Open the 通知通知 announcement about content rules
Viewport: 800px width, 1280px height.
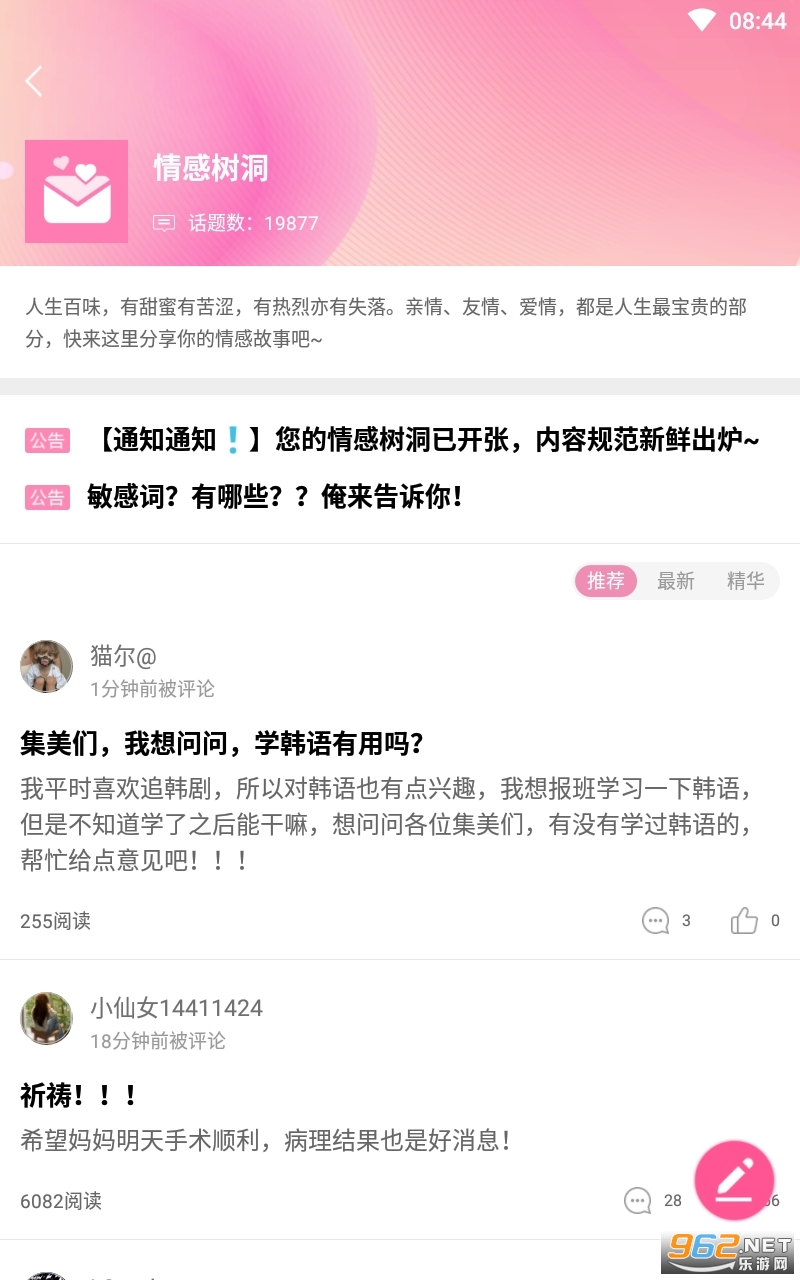[426, 439]
